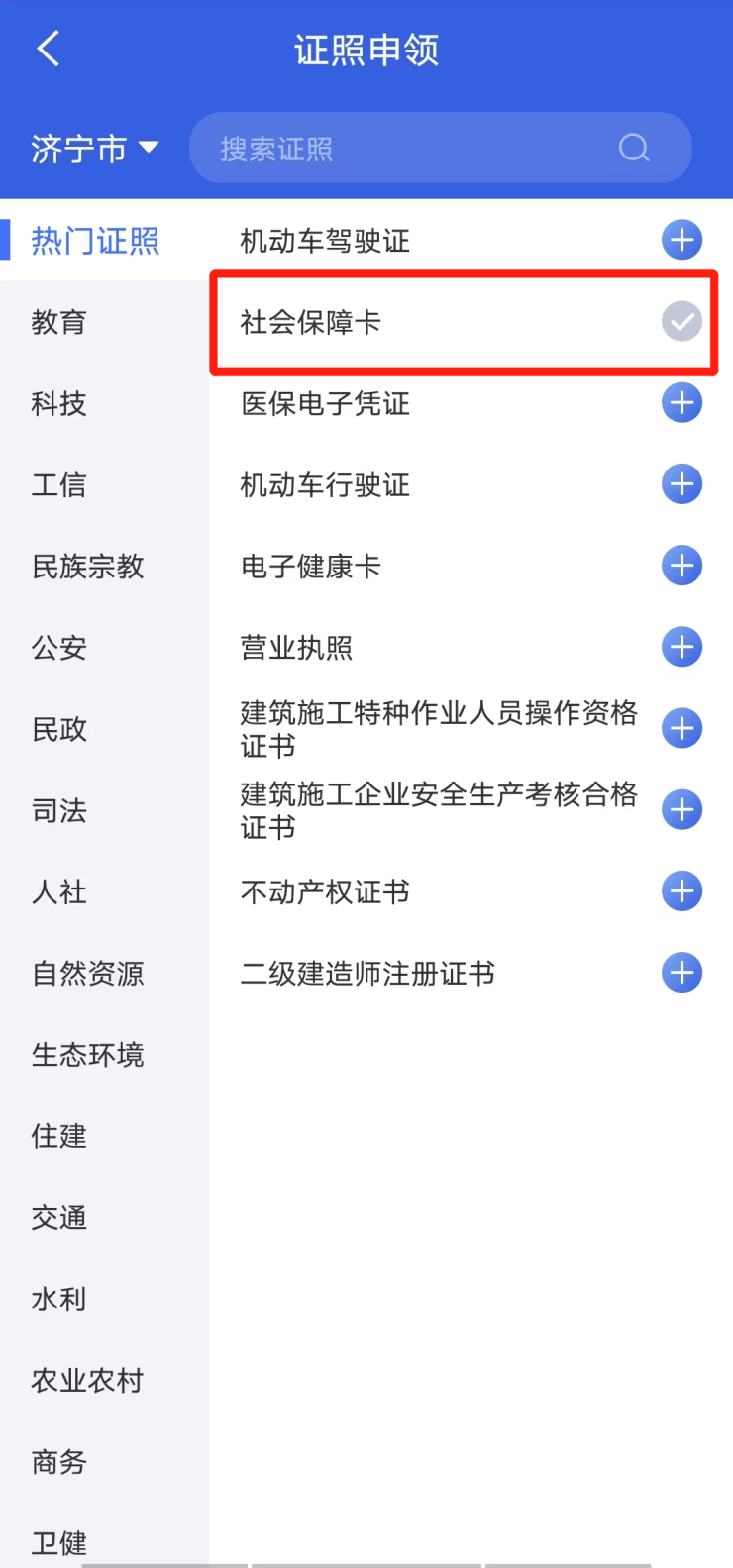Screen dimensions: 733x1568
Task: Switch to the 人社 category
Action: click(x=59, y=891)
